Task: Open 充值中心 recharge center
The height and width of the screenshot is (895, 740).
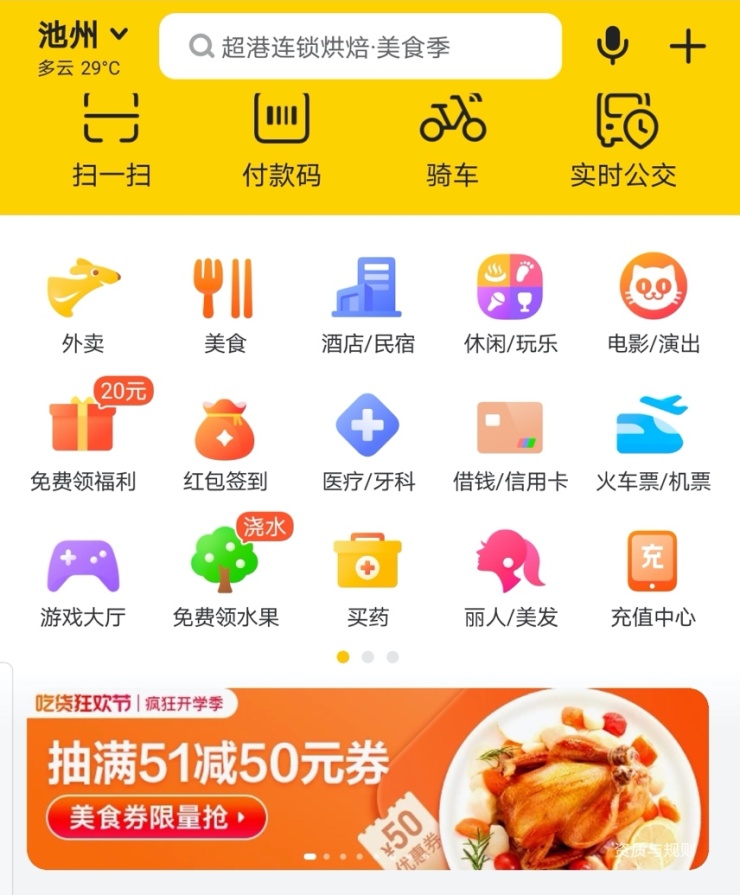Action: tap(653, 578)
